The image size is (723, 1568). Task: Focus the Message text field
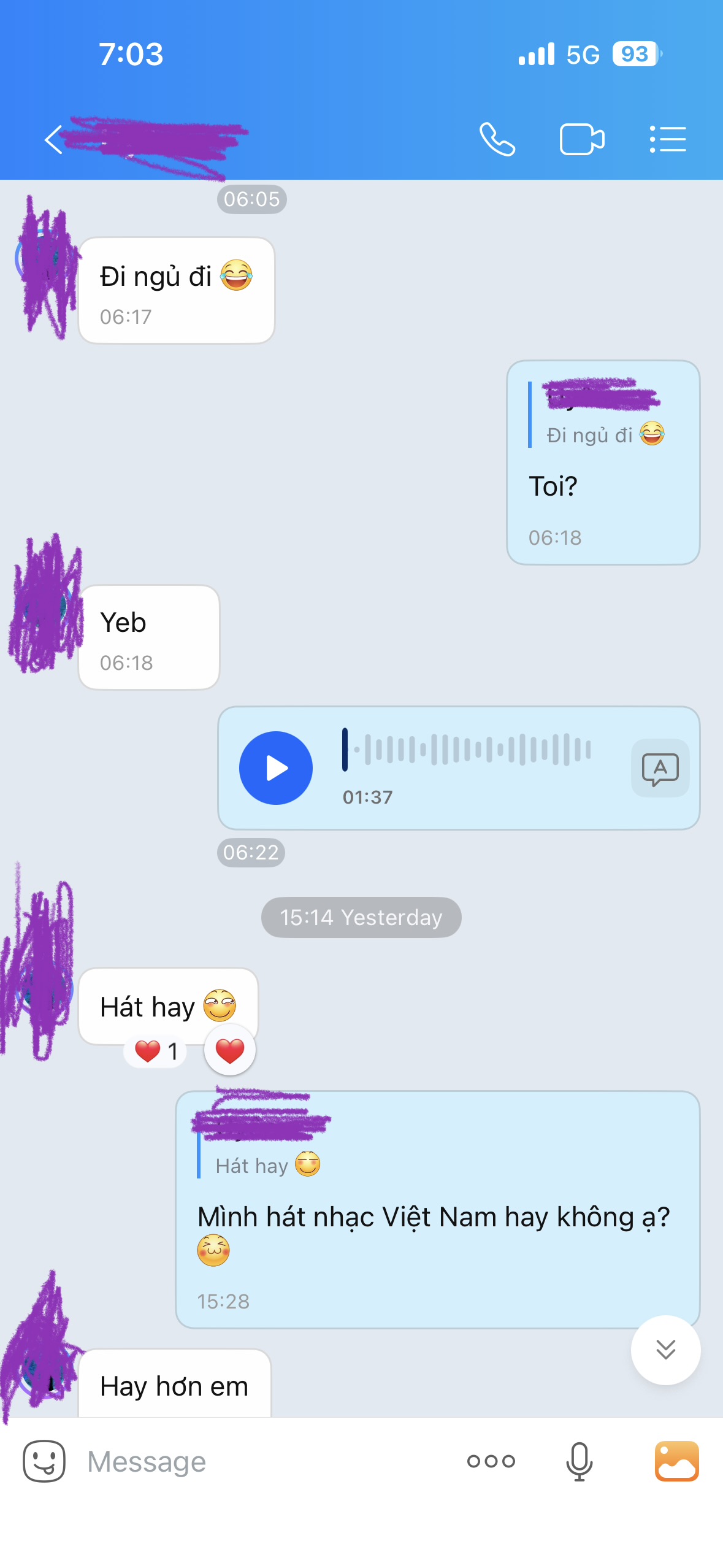click(258, 1461)
